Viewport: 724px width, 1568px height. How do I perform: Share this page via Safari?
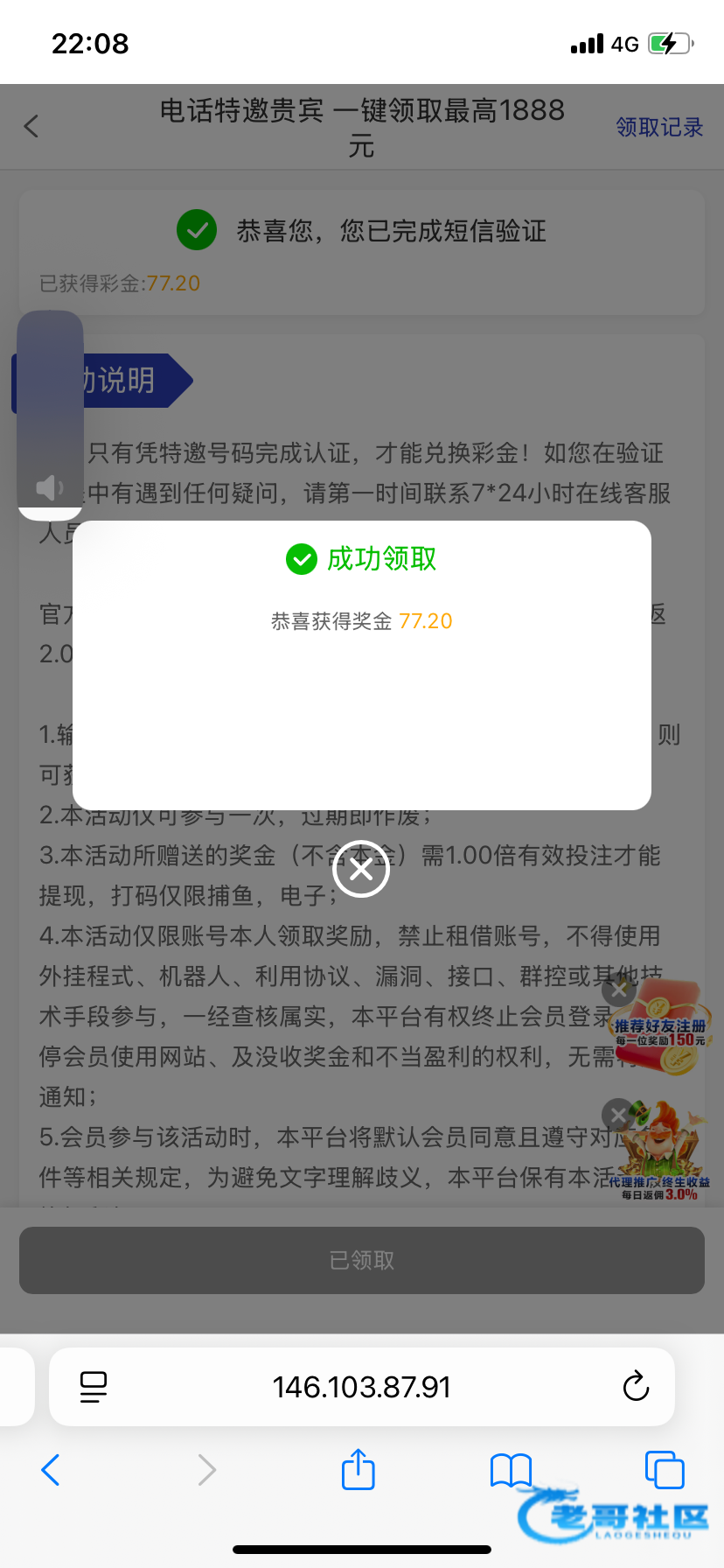click(359, 1470)
